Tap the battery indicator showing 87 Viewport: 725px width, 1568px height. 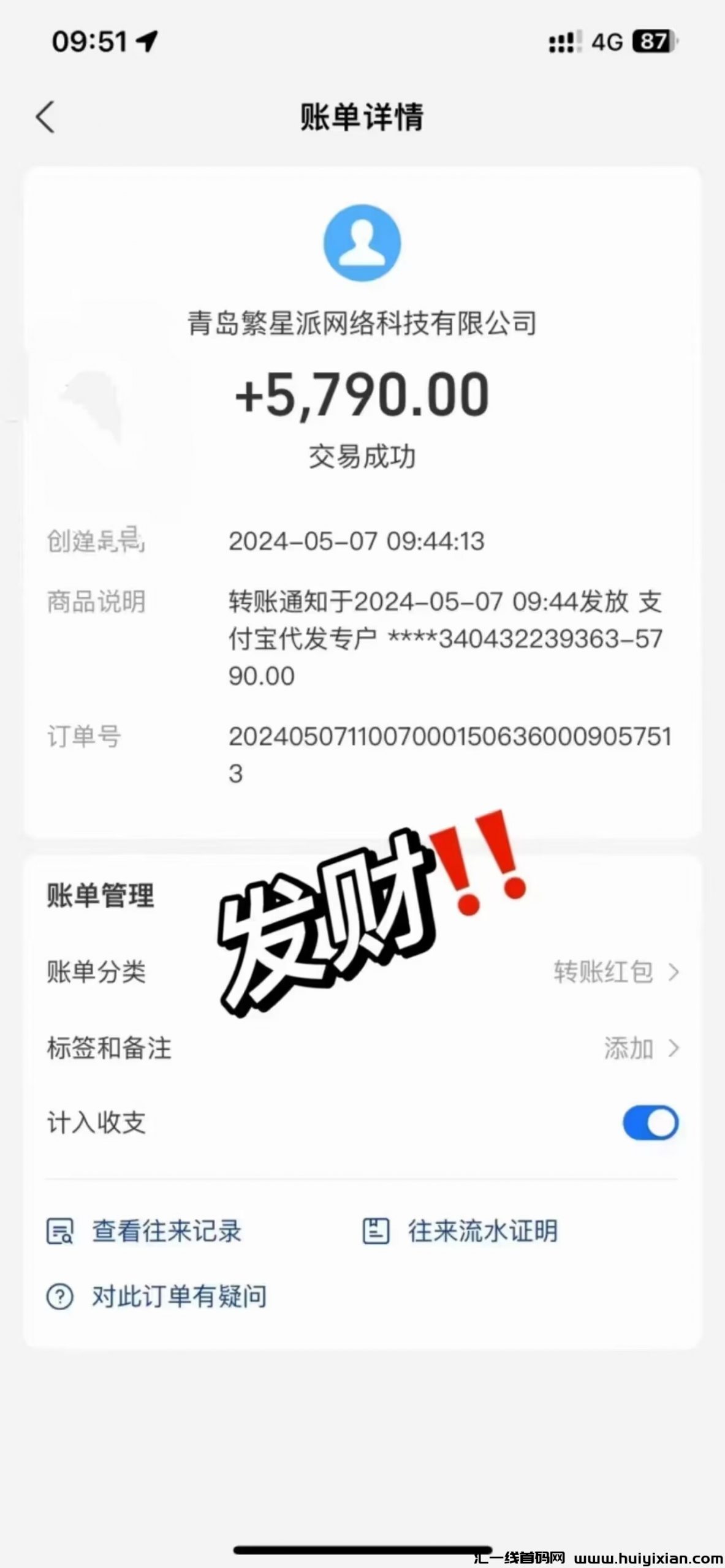650,42
